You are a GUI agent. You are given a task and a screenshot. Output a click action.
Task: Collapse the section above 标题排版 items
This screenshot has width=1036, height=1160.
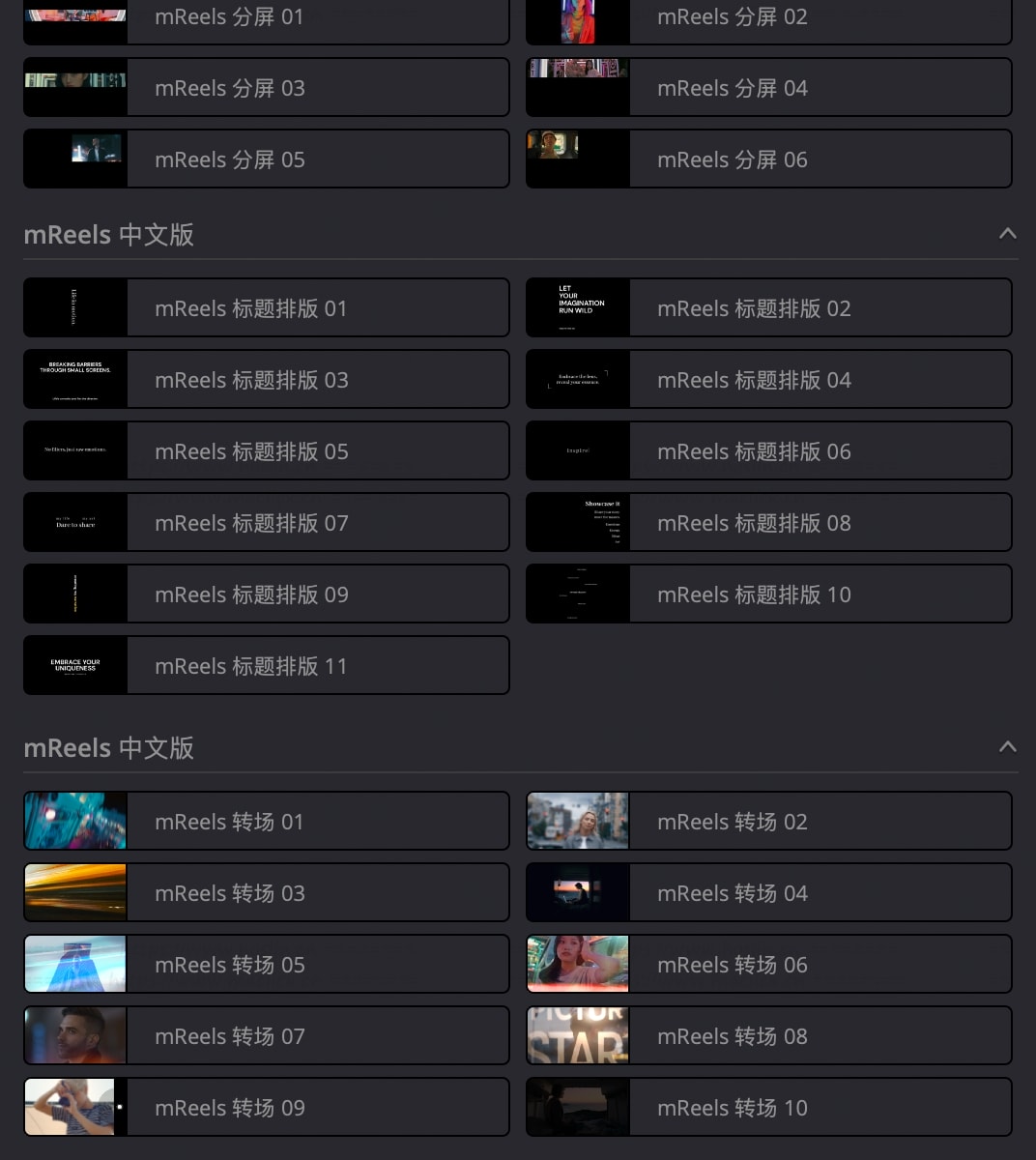(1007, 234)
